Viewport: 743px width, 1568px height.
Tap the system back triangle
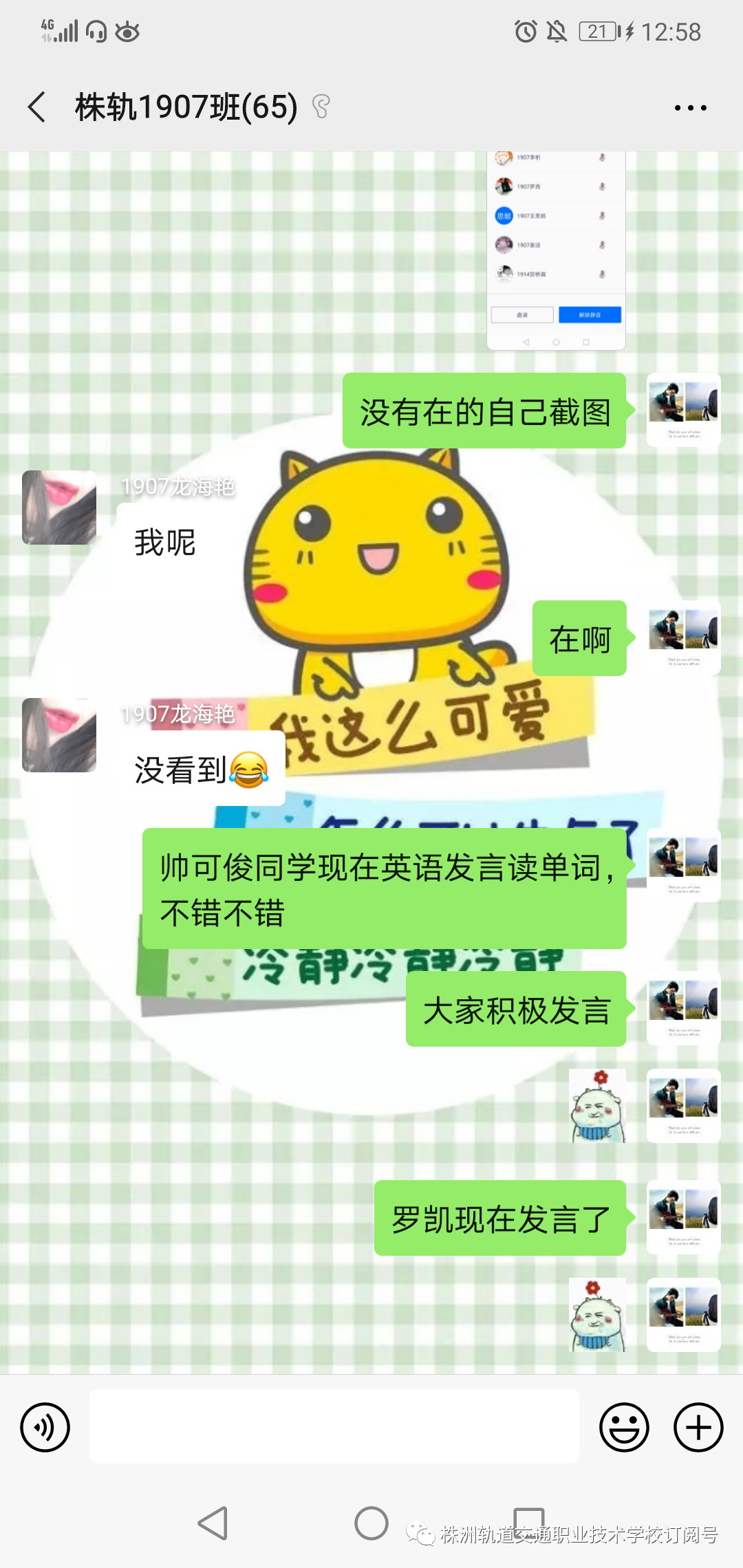click(213, 1523)
